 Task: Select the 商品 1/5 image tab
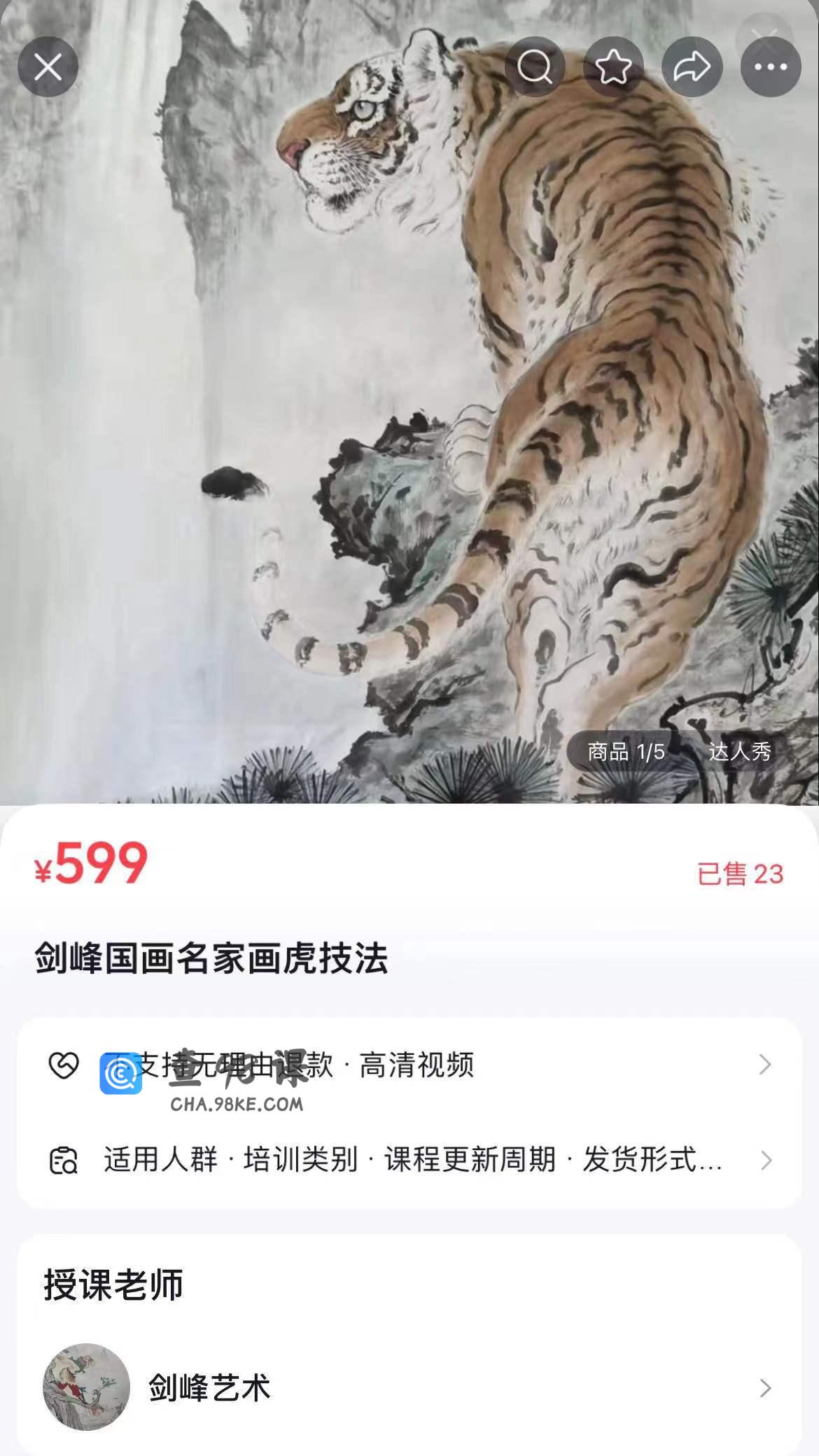(626, 752)
